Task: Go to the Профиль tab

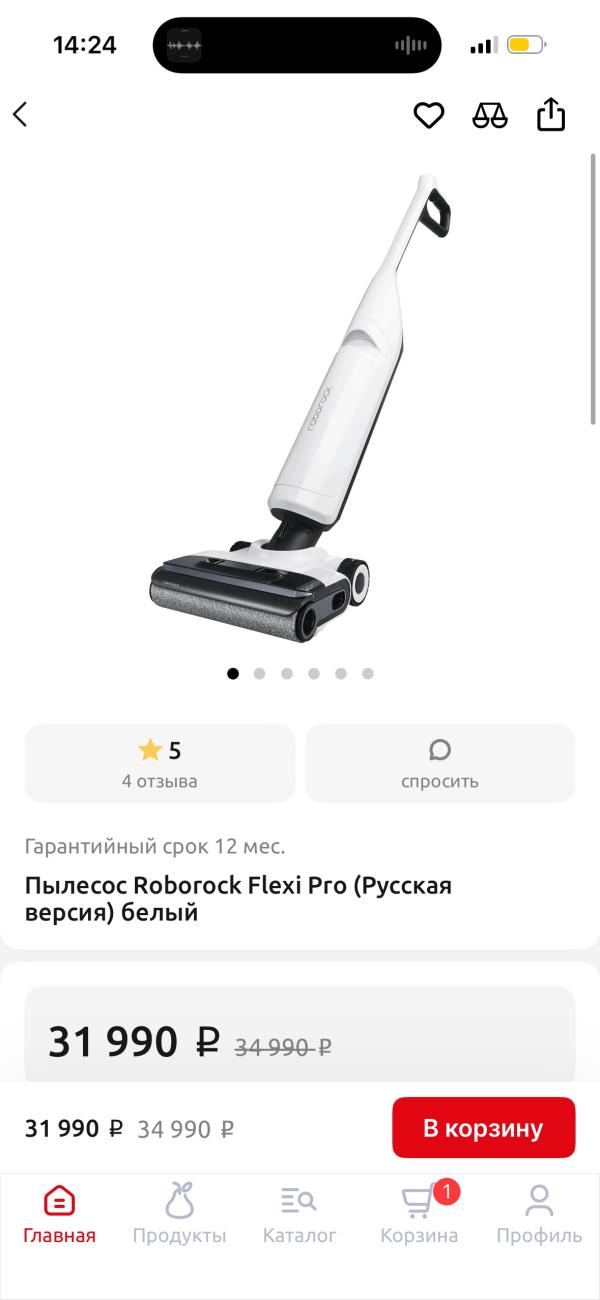Action: (x=539, y=1213)
